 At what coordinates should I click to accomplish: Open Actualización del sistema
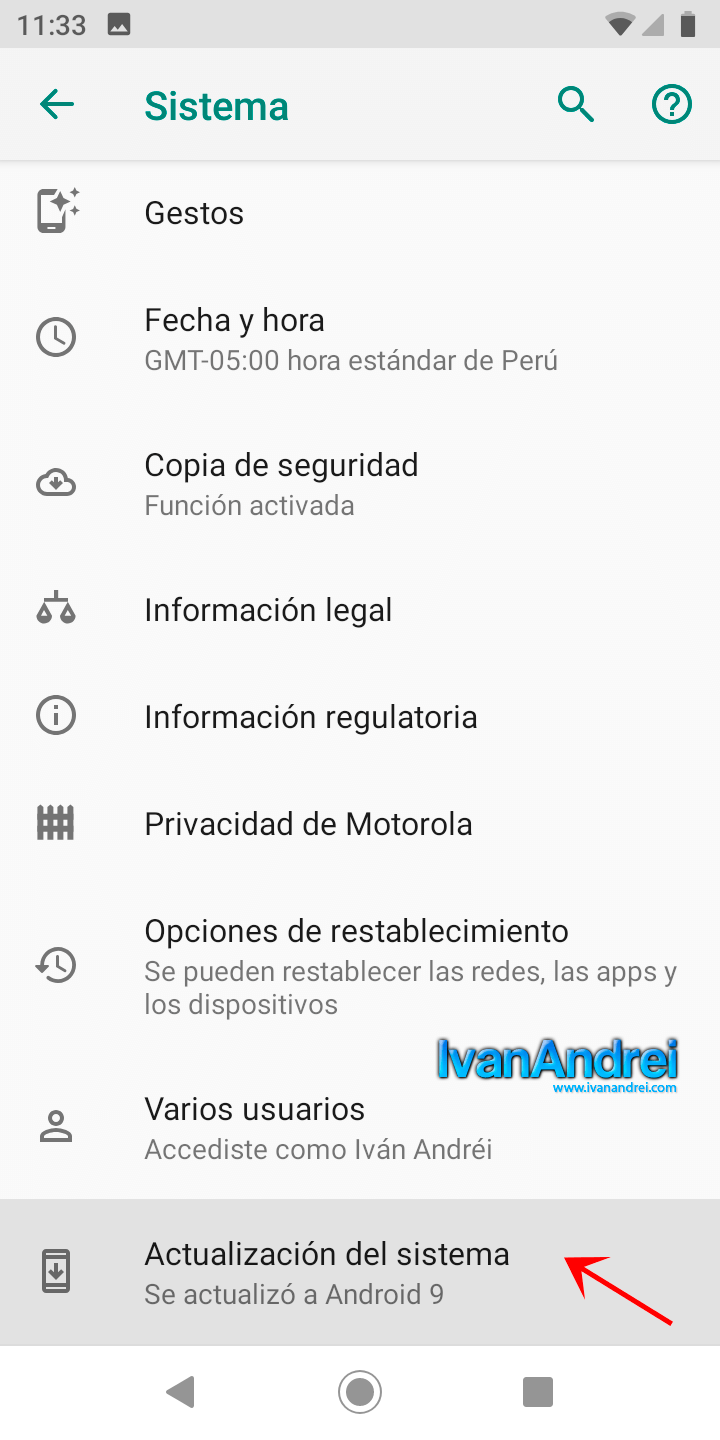click(360, 1272)
